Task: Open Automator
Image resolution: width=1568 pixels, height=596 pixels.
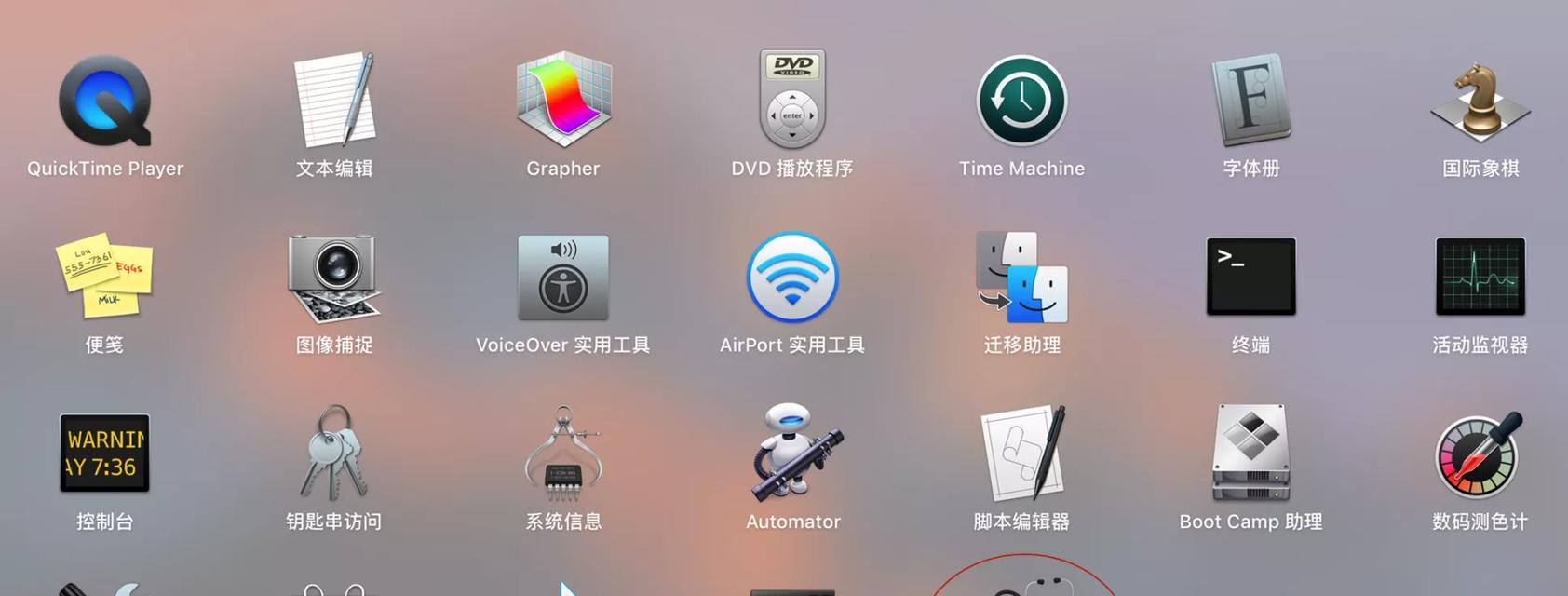Action: (792, 454)
